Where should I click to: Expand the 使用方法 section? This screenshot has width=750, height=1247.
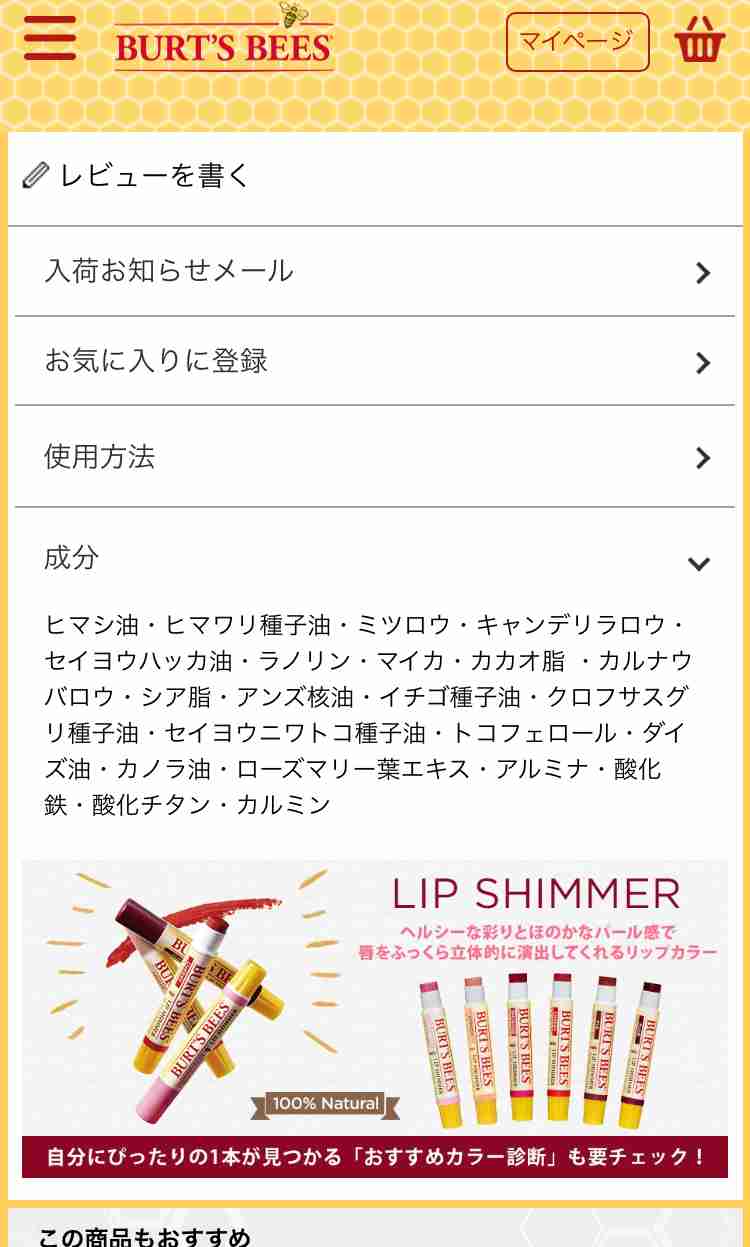(375, 457)
